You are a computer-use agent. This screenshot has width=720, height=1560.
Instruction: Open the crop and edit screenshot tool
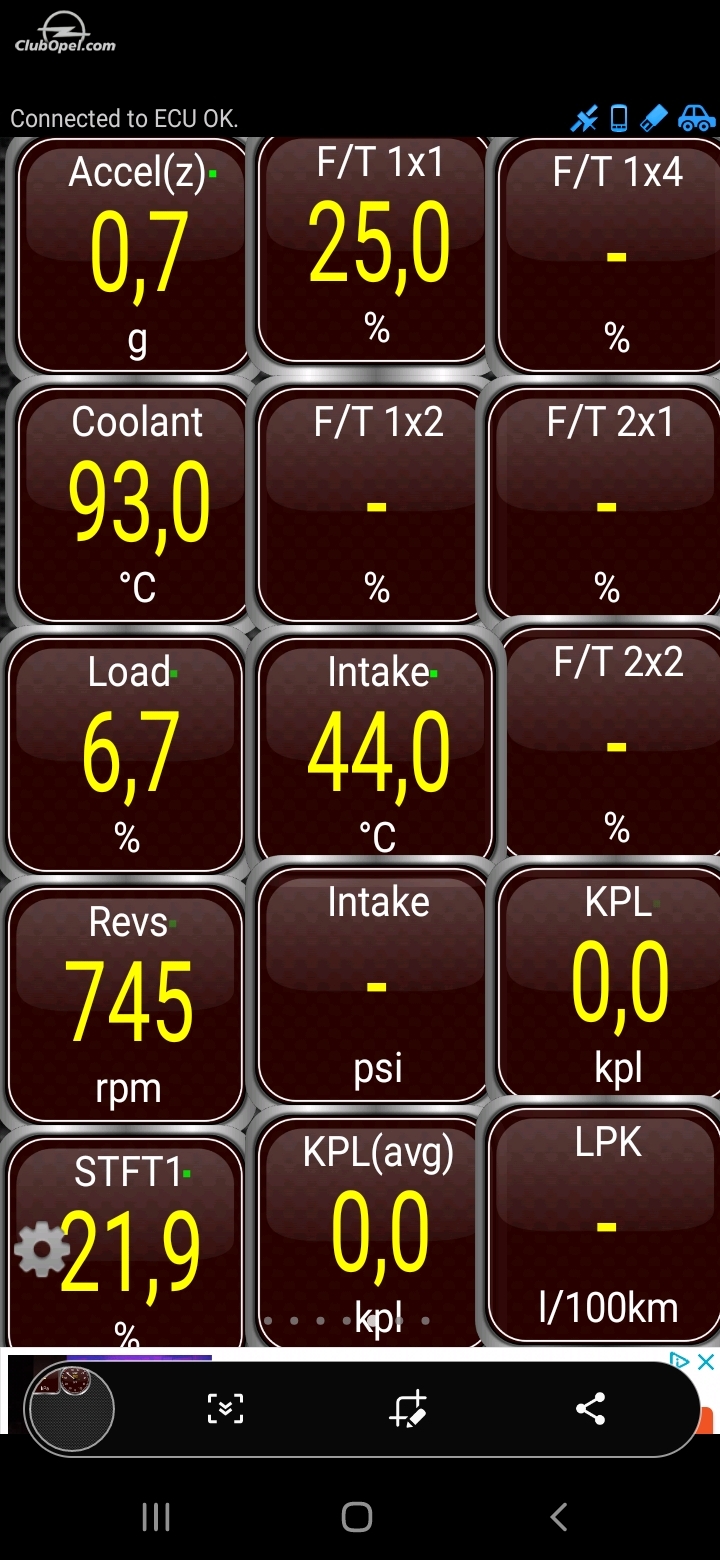(408, 1409)
